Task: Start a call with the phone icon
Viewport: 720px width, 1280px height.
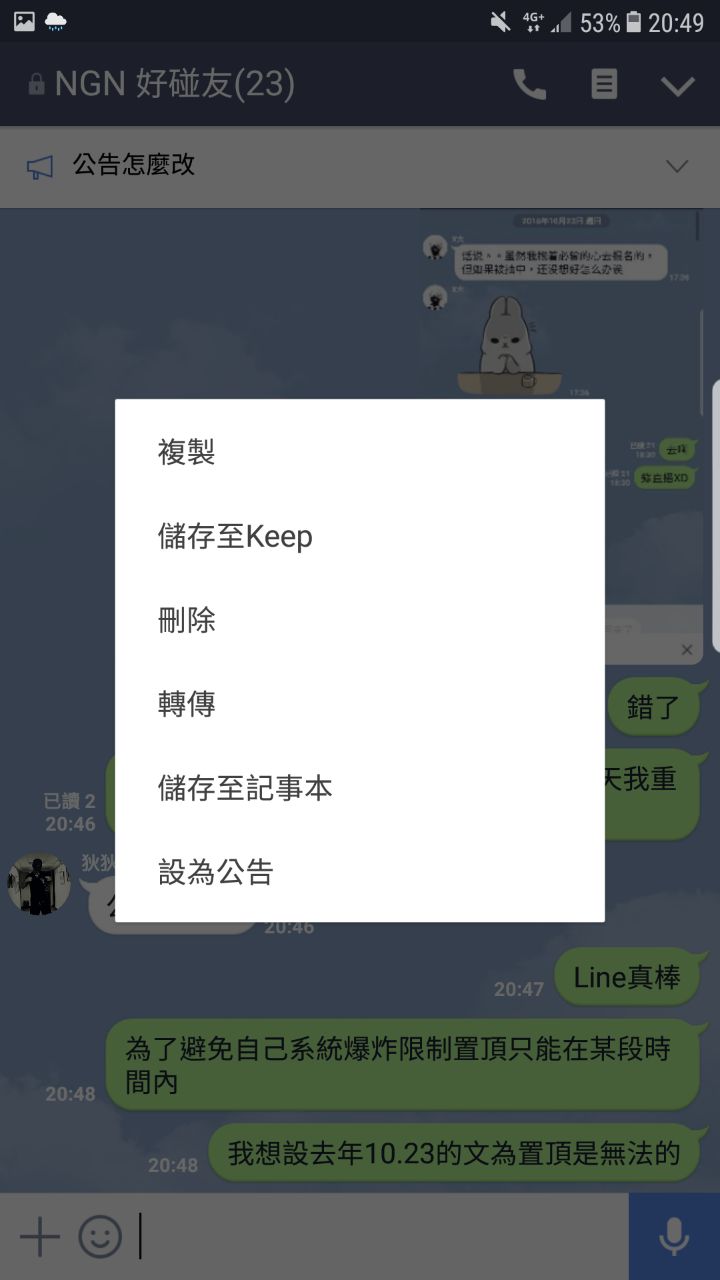Action: (x=529, y=85)
